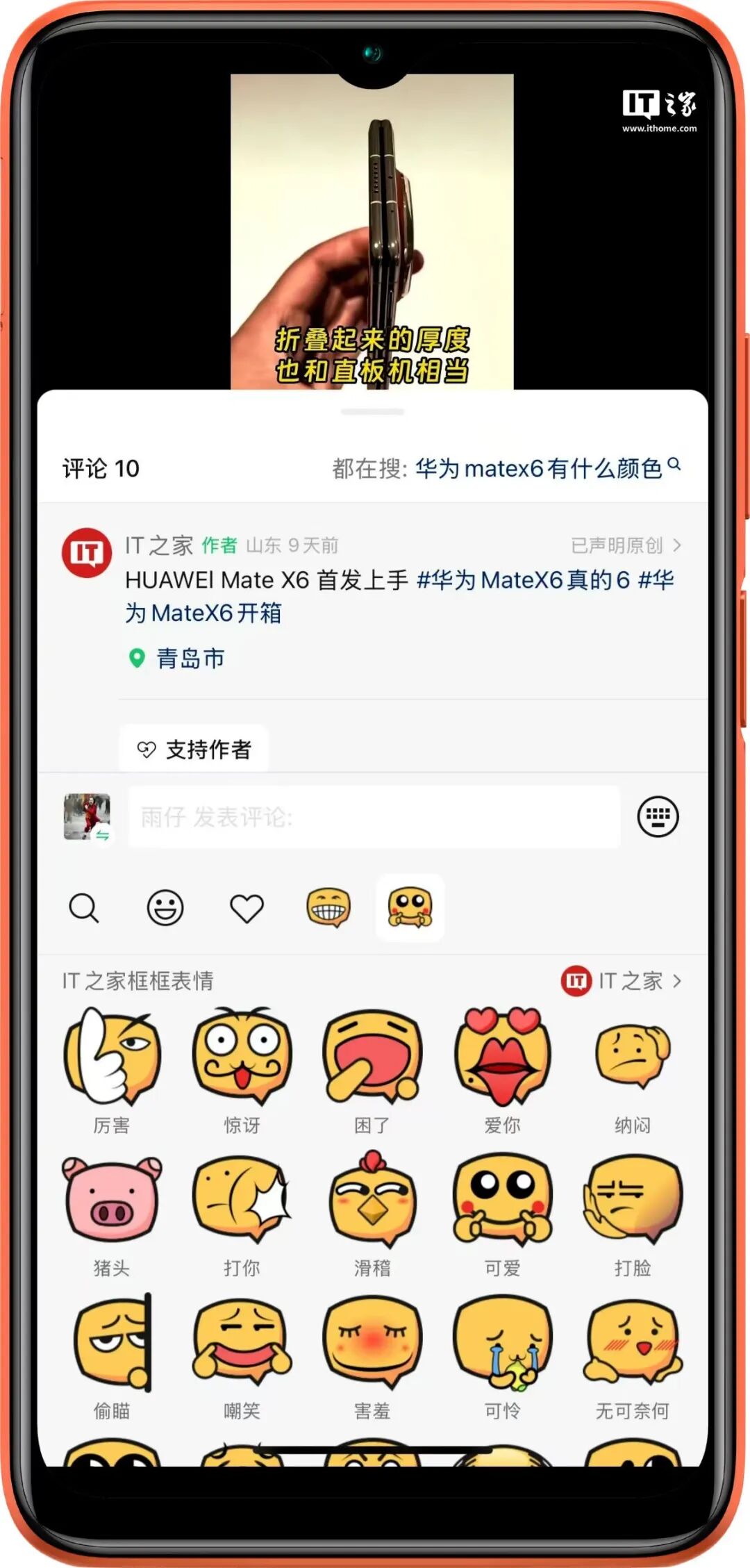Focus the 发表评论 comment input field
The width and height of the screenshot is (750, 1568).
tap(374, 817)
